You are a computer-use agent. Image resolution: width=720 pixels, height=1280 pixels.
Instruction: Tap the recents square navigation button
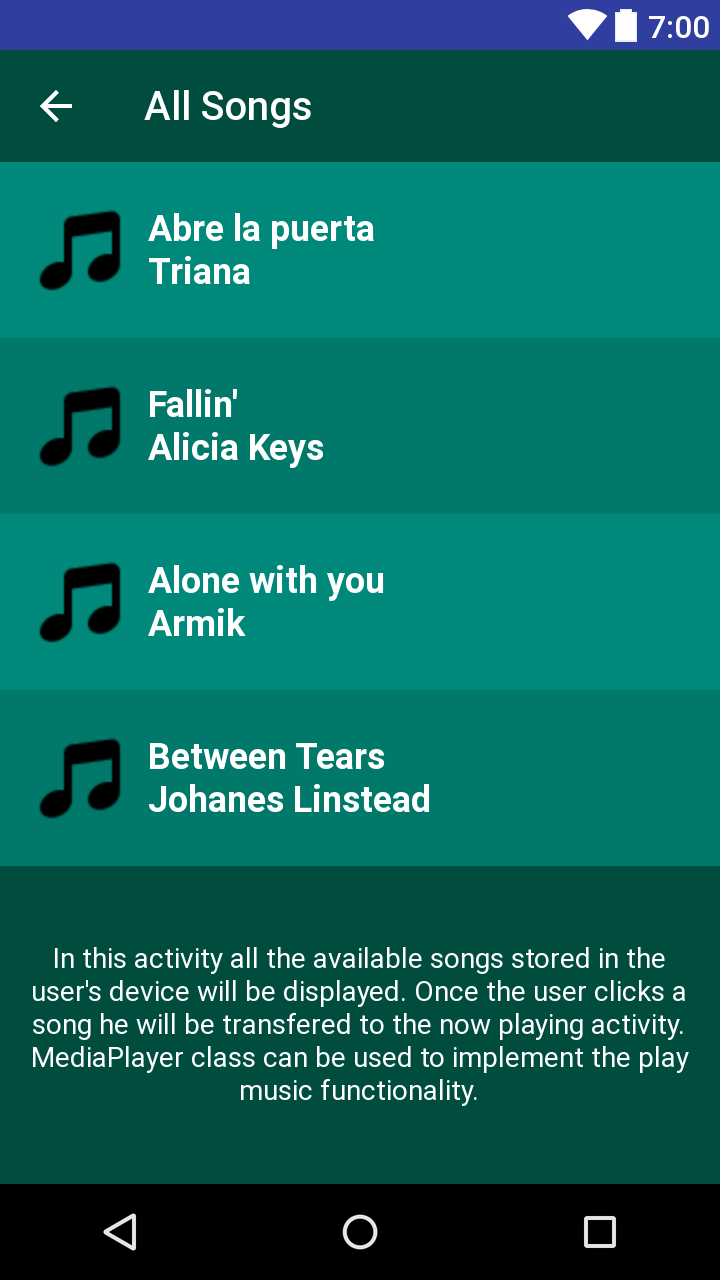pos(598,1232)
